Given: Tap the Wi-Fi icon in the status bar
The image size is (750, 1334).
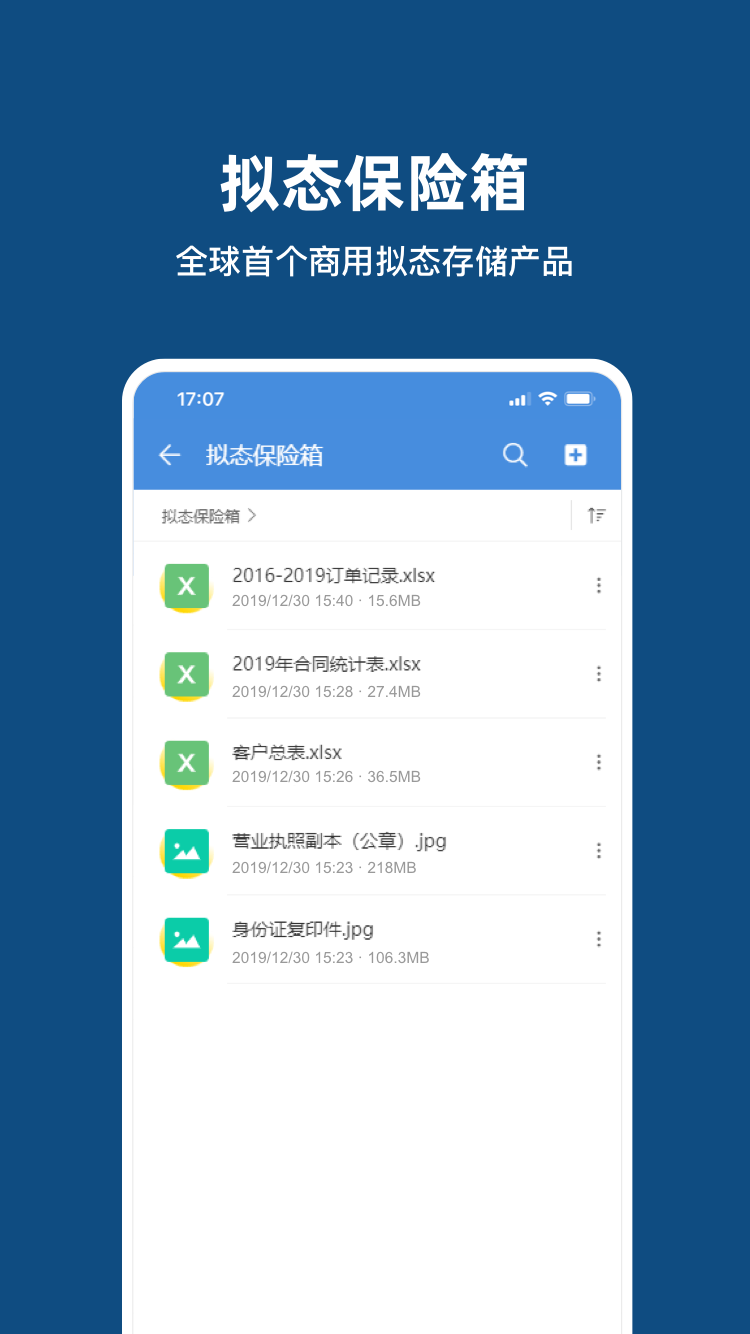Looking at the screenshot, I should [546, 398].
